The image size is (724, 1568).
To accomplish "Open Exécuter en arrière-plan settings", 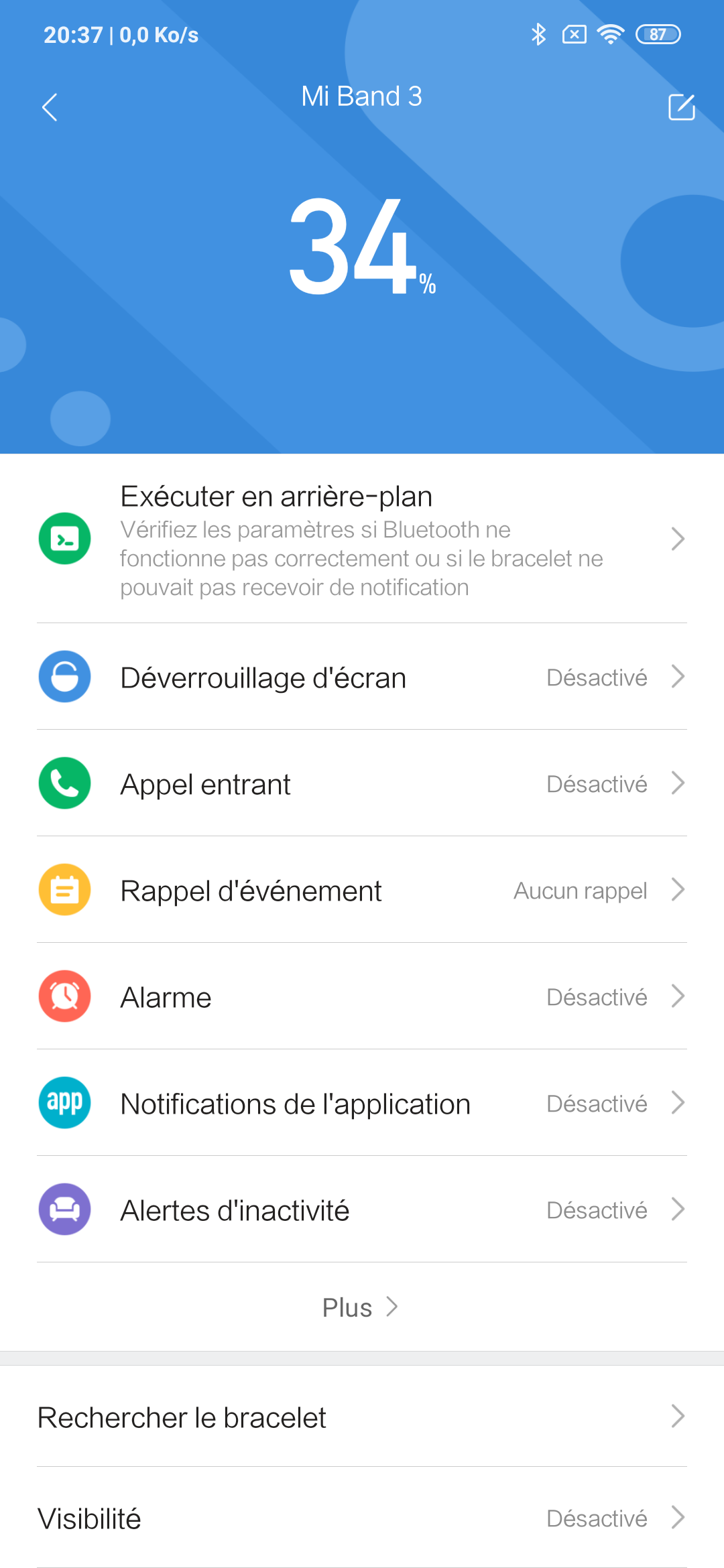I will click(x=362, y=540).
